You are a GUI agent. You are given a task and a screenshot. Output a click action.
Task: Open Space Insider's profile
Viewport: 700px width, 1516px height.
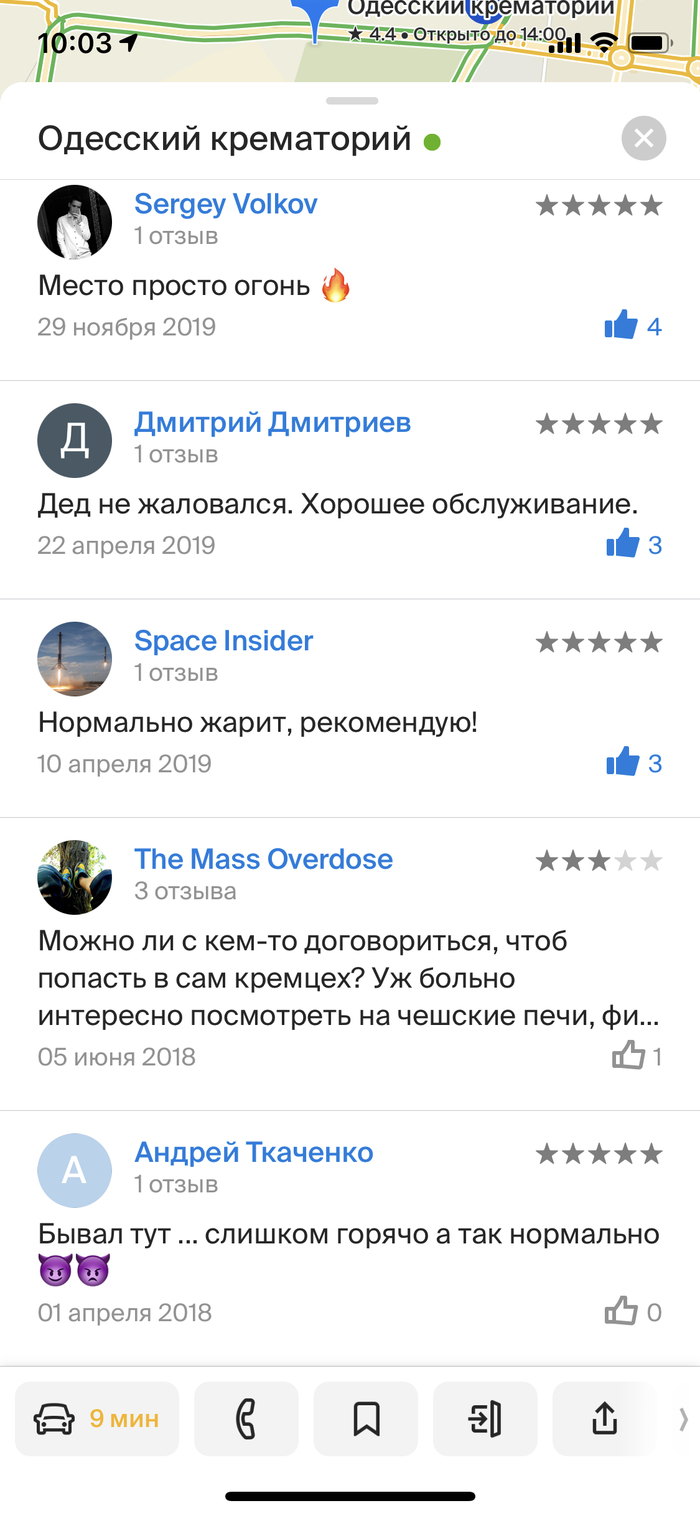(x=224, y=641)
